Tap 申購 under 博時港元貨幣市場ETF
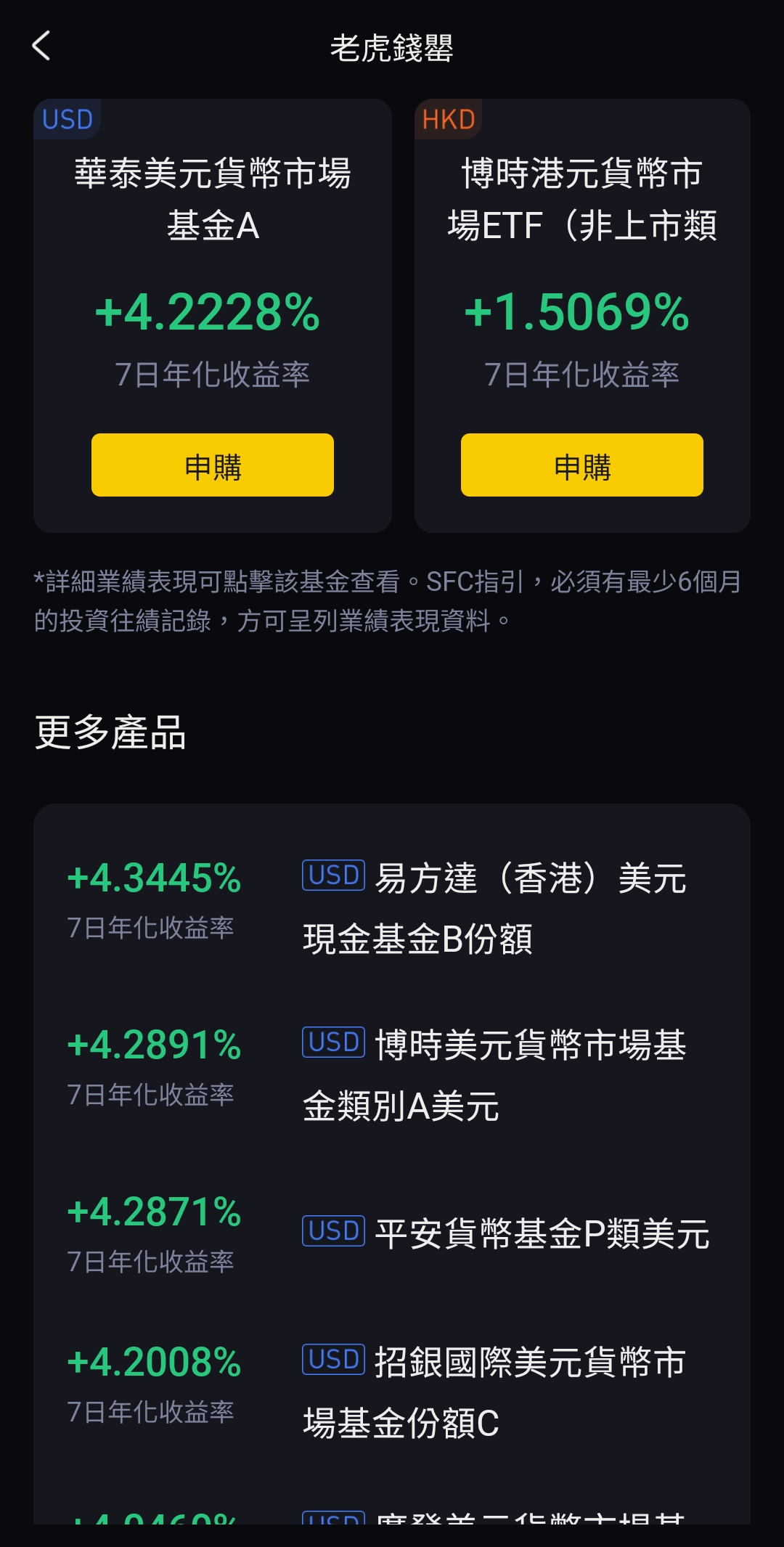Viewport: 784px width, 1547px height. (581, 465)
